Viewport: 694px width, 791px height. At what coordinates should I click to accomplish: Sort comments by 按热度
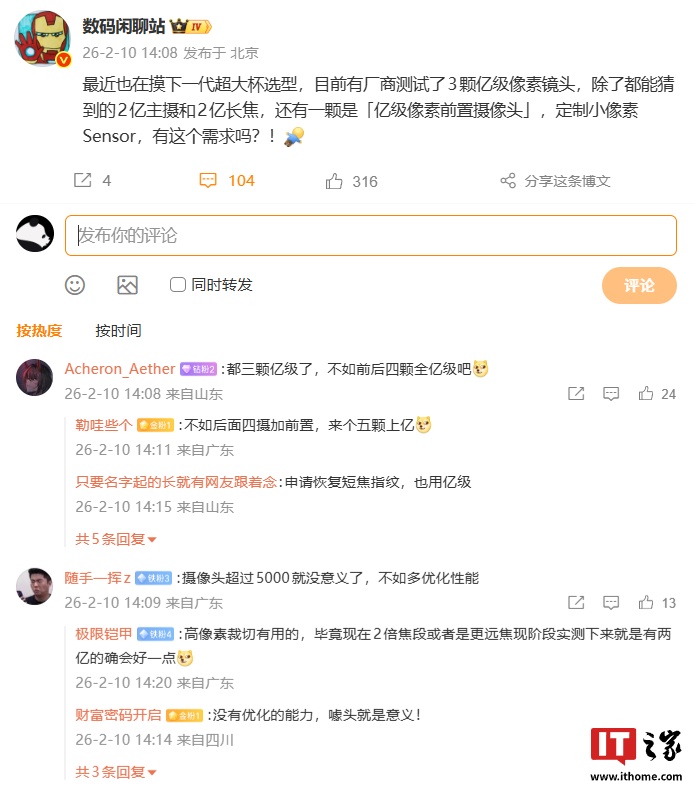coord(39,330)
